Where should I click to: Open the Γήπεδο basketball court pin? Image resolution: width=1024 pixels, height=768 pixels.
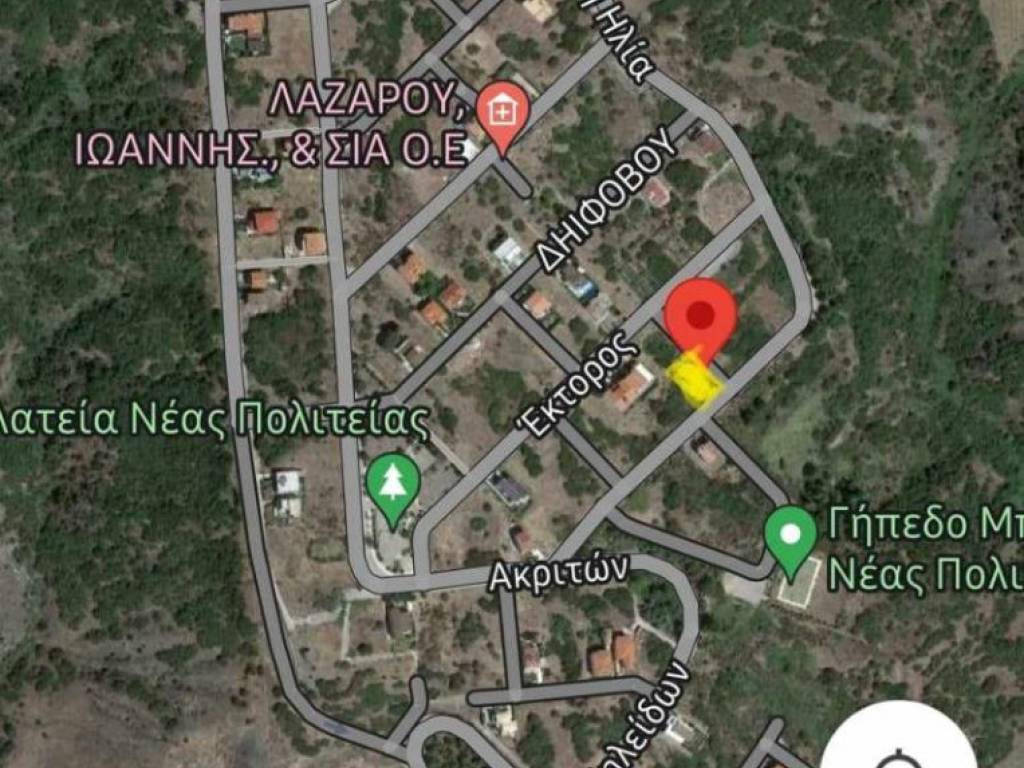click(x=790, y=534)
